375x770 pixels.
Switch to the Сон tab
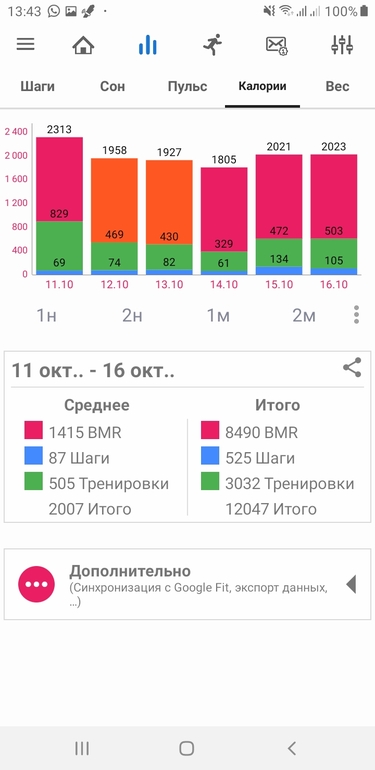[x=112, y=86]
